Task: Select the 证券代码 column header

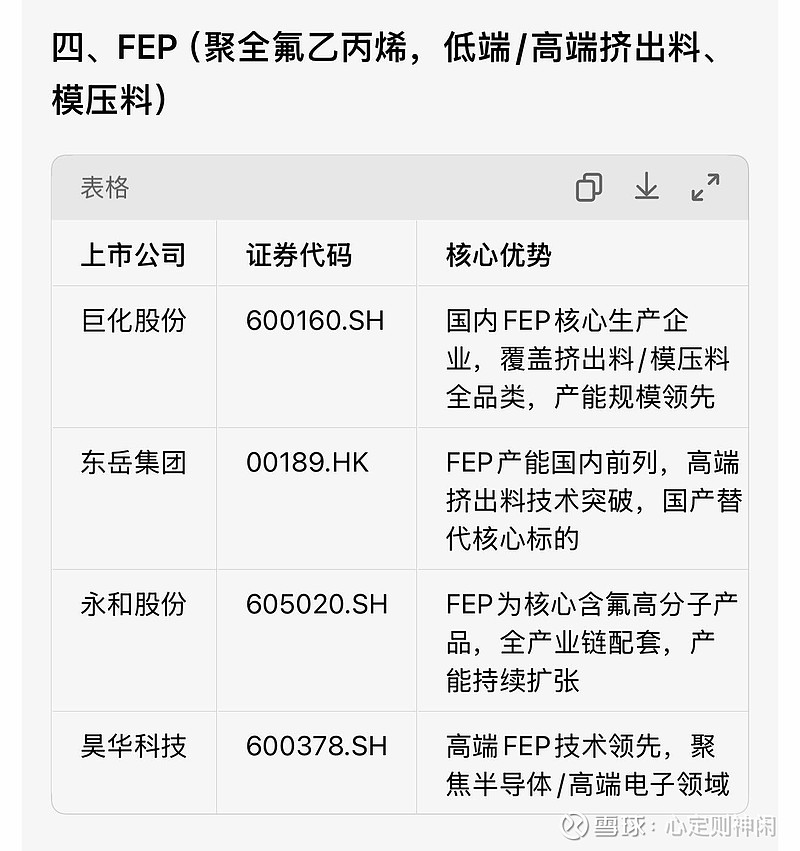Action: [x=294, y=254]
